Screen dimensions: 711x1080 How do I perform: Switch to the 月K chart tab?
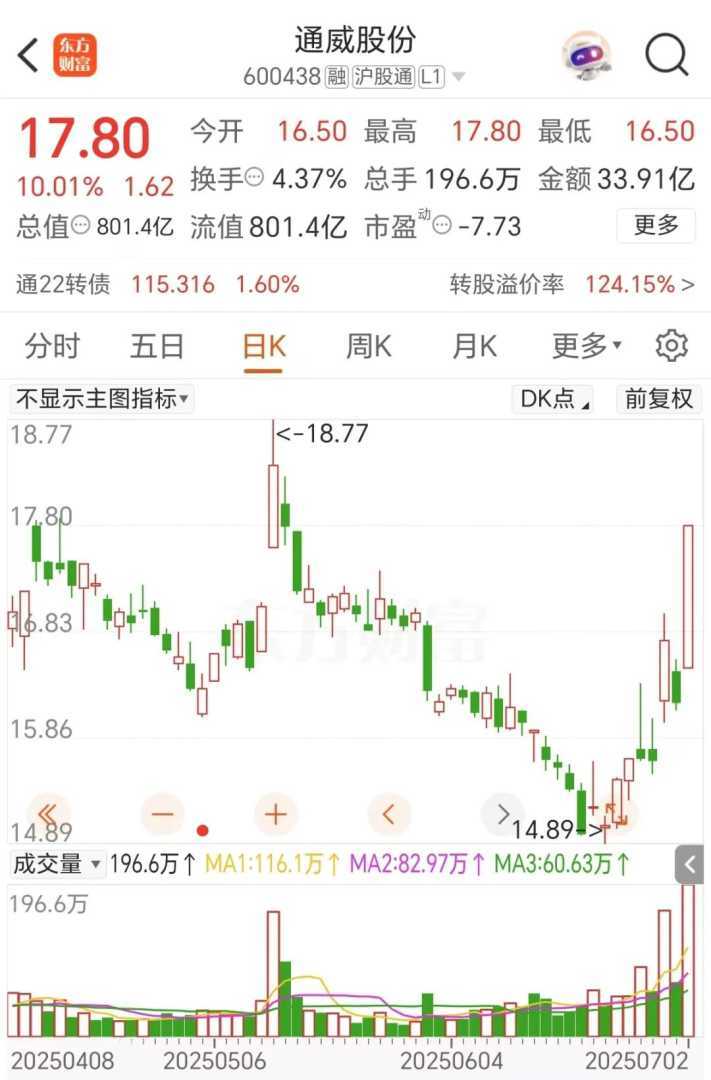474,347
